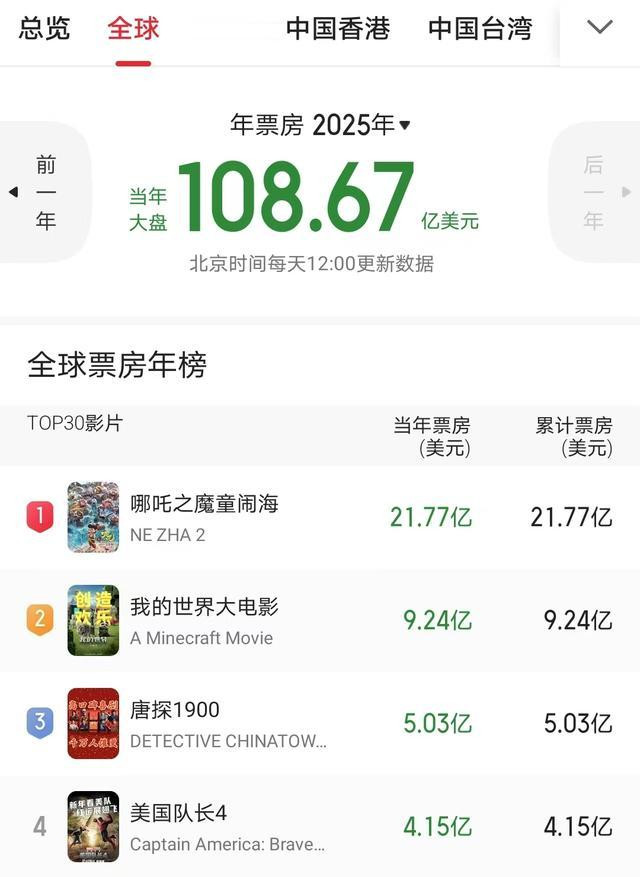Screen dimensions: 640x877
Task: Go to the next year 后一年
Action: 595,192
